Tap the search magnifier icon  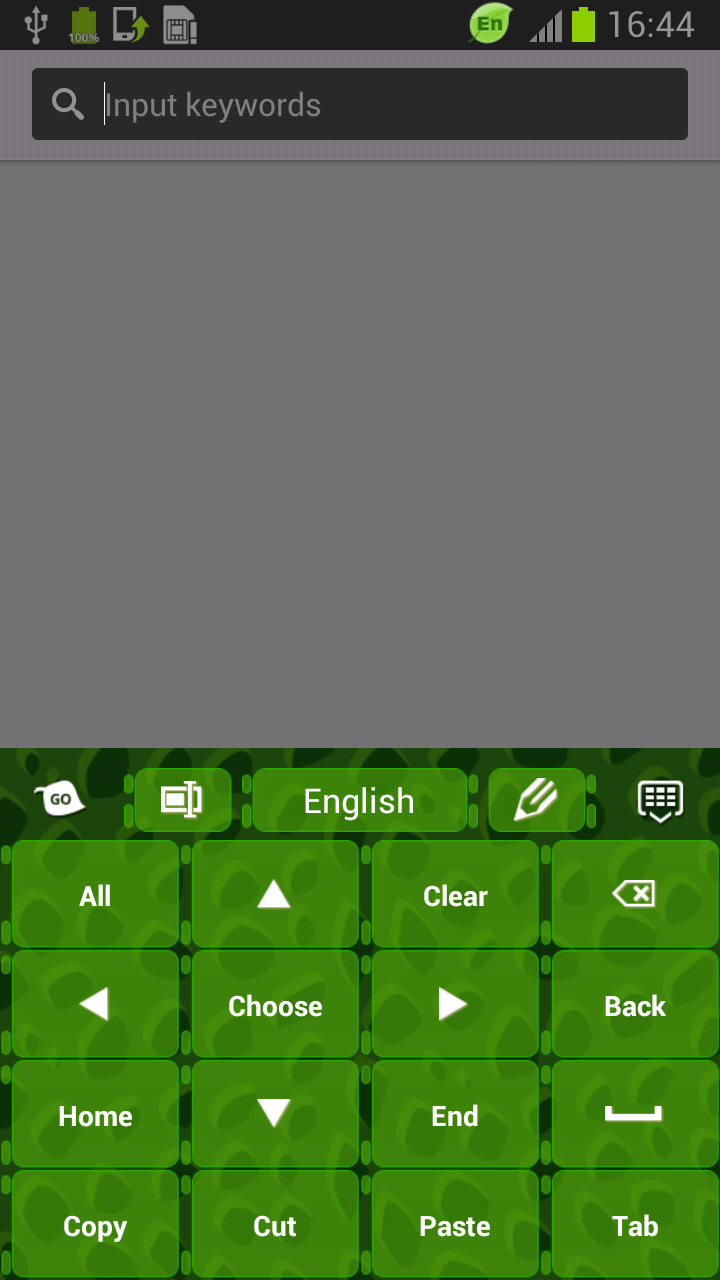pos(67,103)
